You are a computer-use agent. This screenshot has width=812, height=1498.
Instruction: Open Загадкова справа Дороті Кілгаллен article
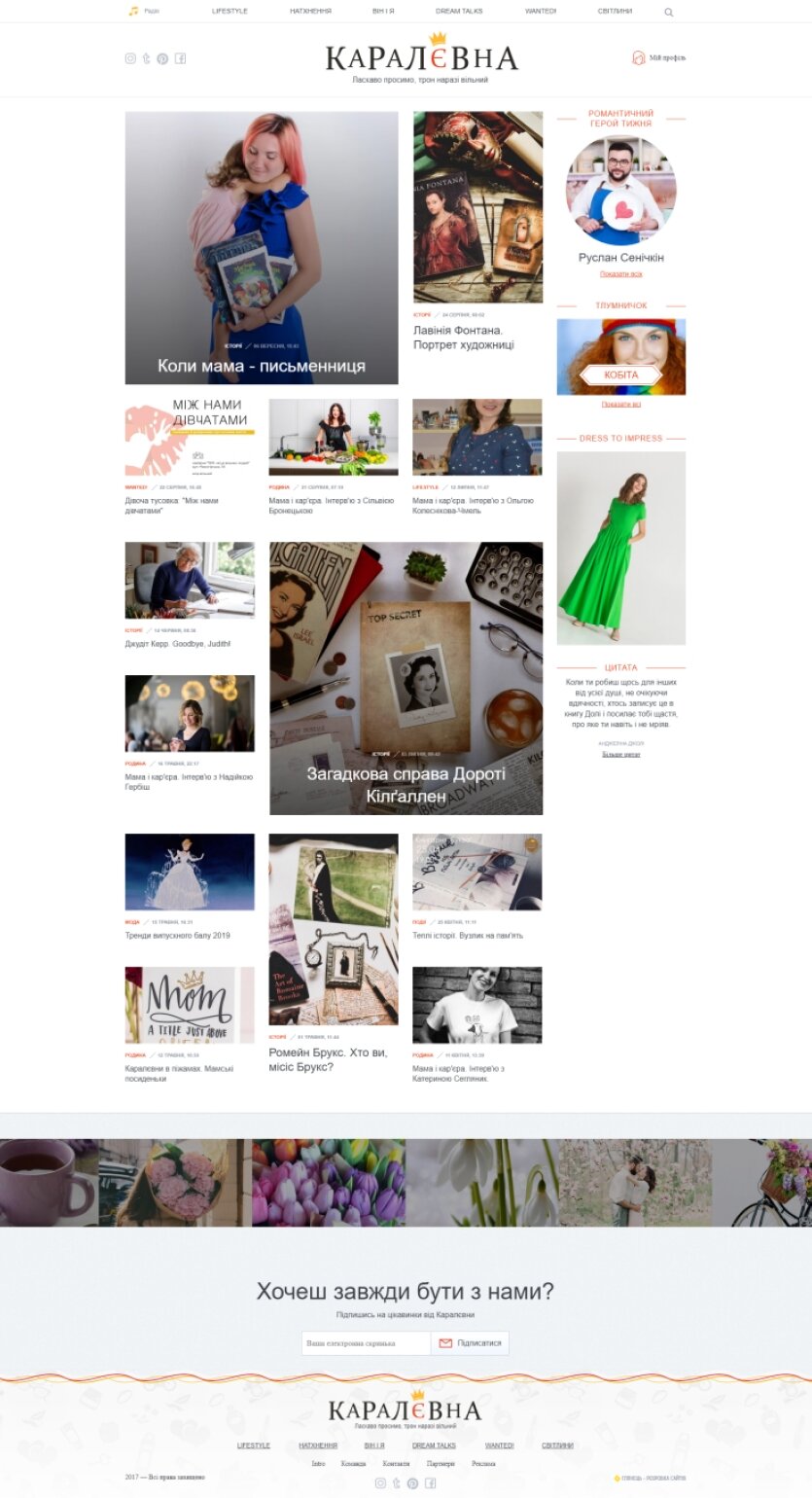click(x=406, y=785)
